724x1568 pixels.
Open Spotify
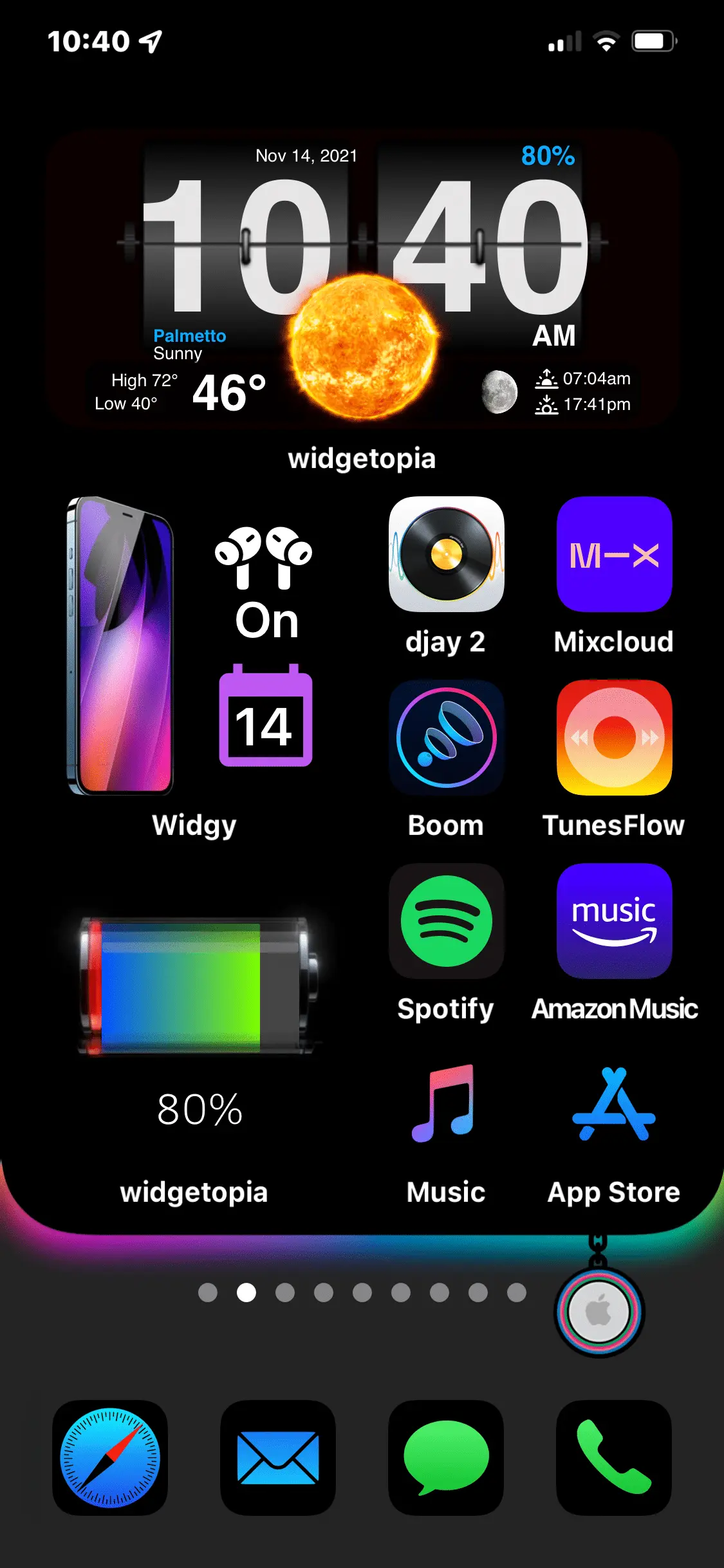point(446,921)
